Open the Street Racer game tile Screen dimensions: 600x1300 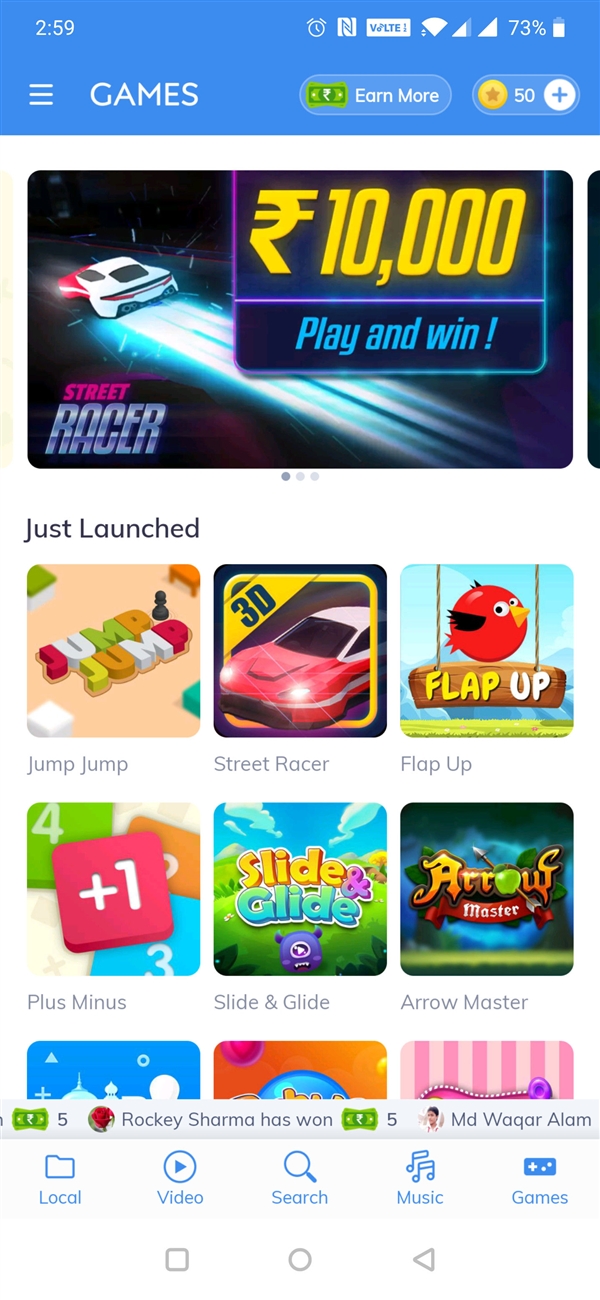coord(300,651)
